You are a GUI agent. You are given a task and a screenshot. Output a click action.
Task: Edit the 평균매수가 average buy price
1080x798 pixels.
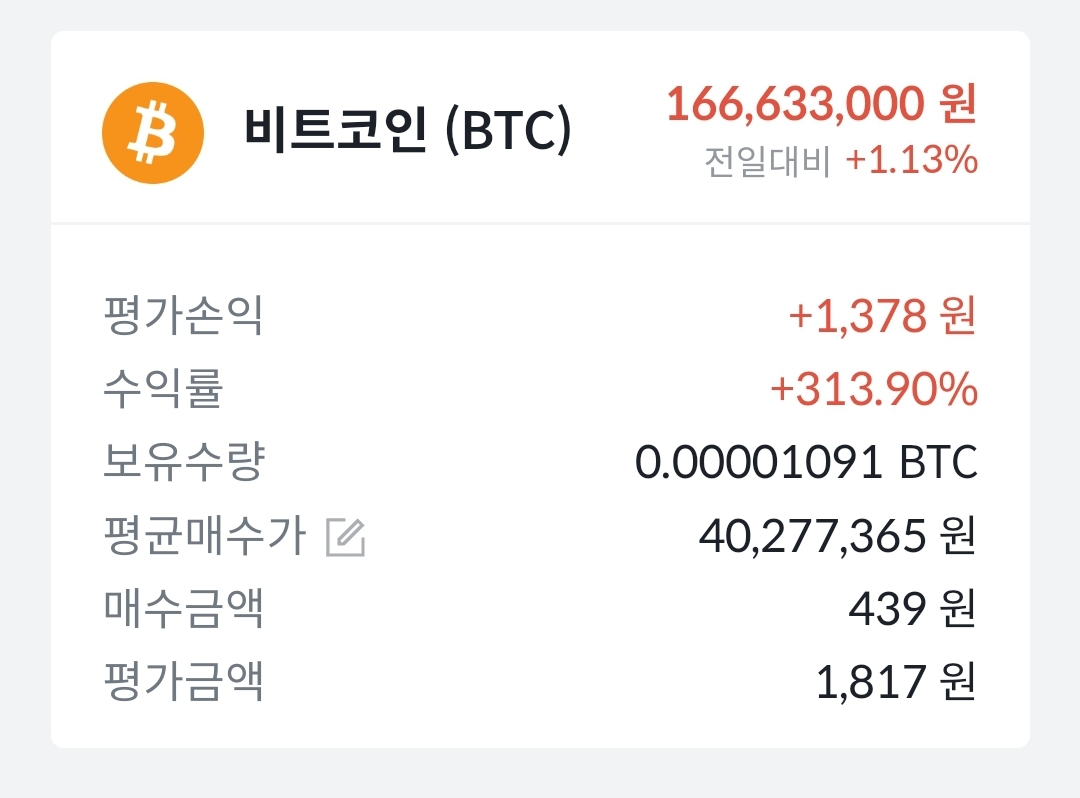(346, 538)
